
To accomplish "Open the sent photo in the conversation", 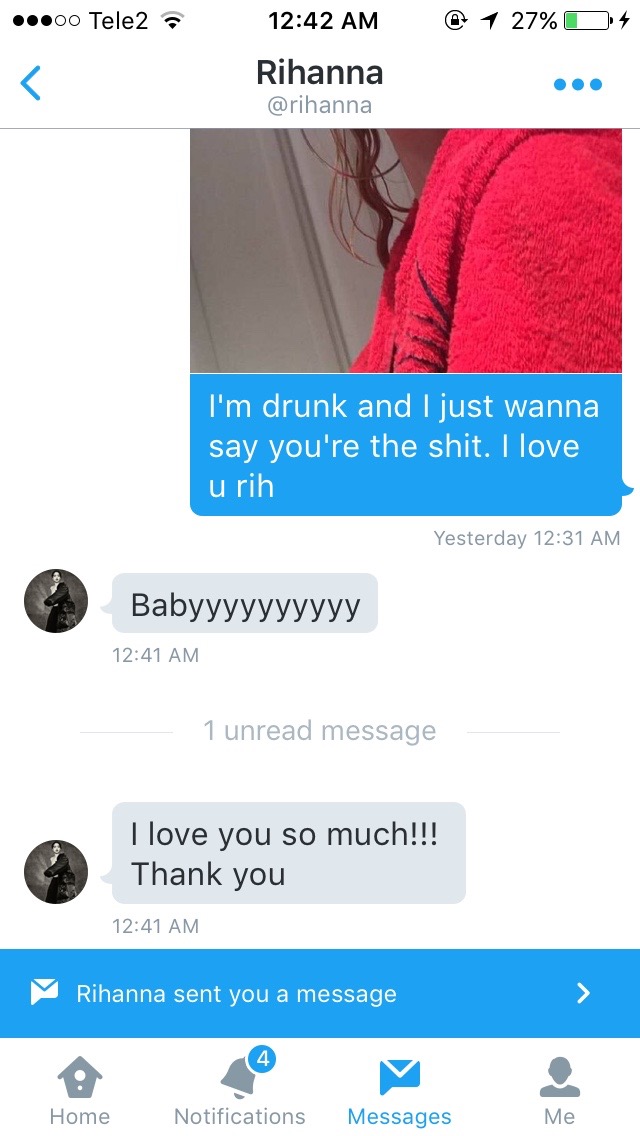I will (x=406, y=251).
